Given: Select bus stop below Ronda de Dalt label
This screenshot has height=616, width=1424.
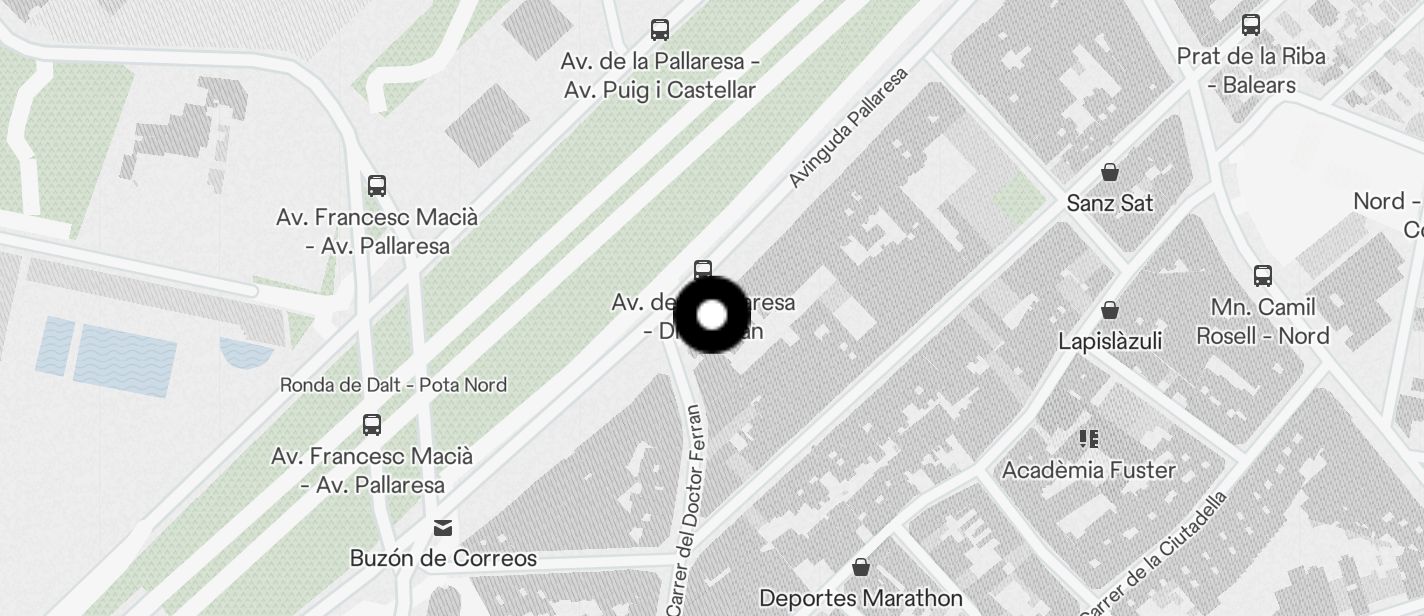Looking at the screenshot, I should tap(372, 425).
